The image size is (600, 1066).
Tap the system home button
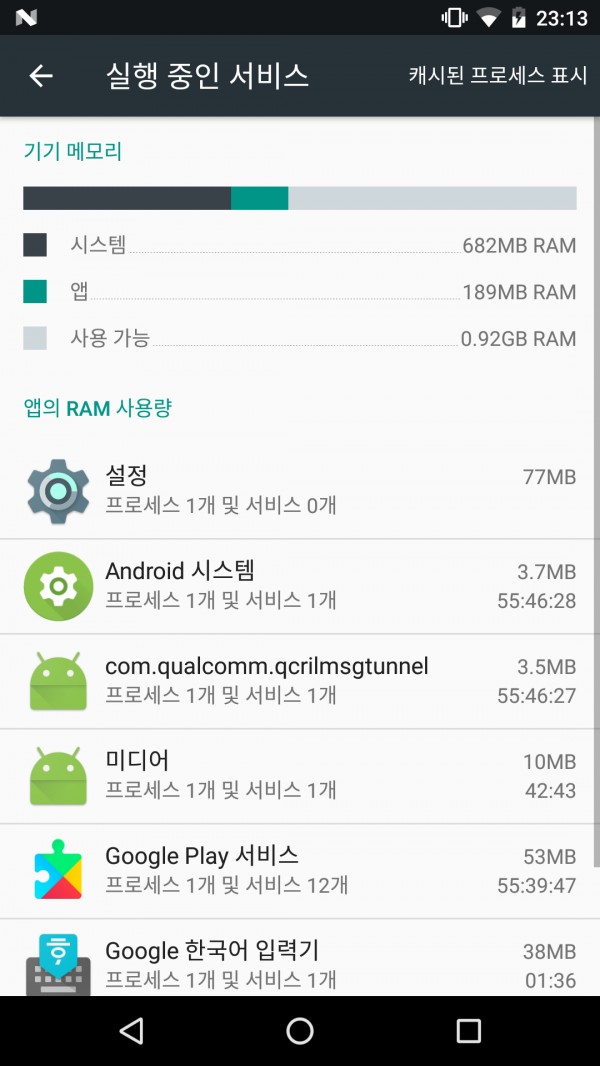(x=300, y=1031)
